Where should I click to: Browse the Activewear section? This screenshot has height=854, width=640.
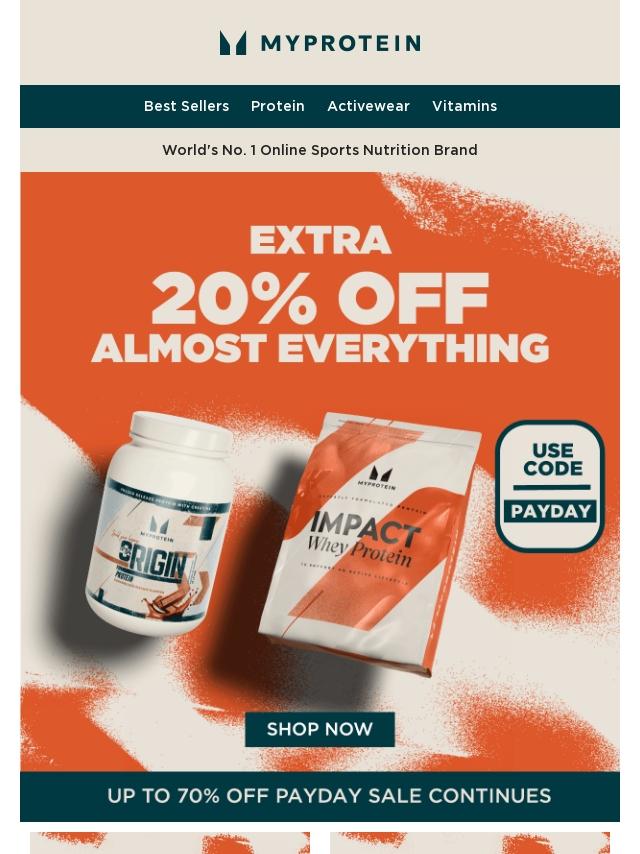(368, 106)
